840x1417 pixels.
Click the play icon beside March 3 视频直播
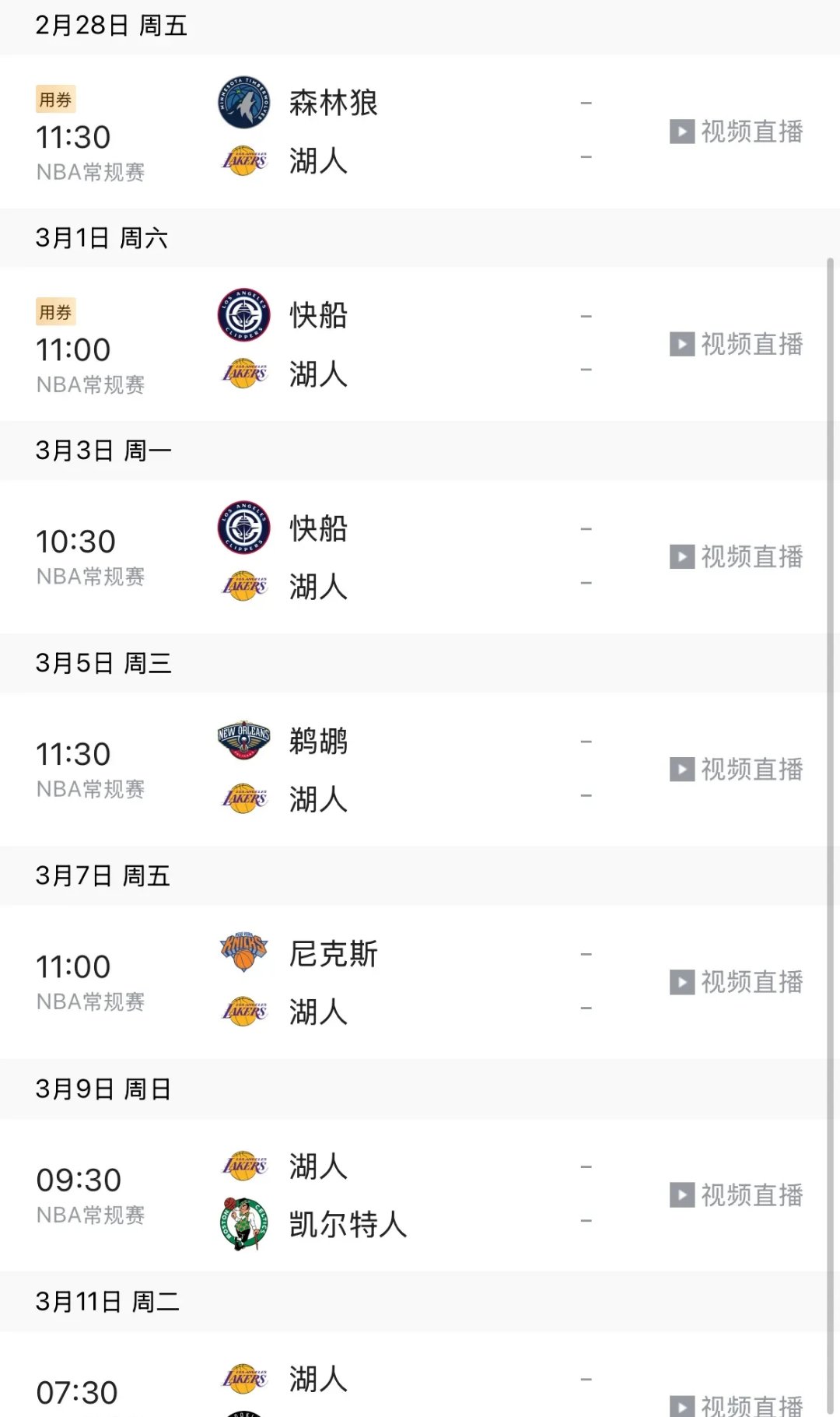click(681, 556)
